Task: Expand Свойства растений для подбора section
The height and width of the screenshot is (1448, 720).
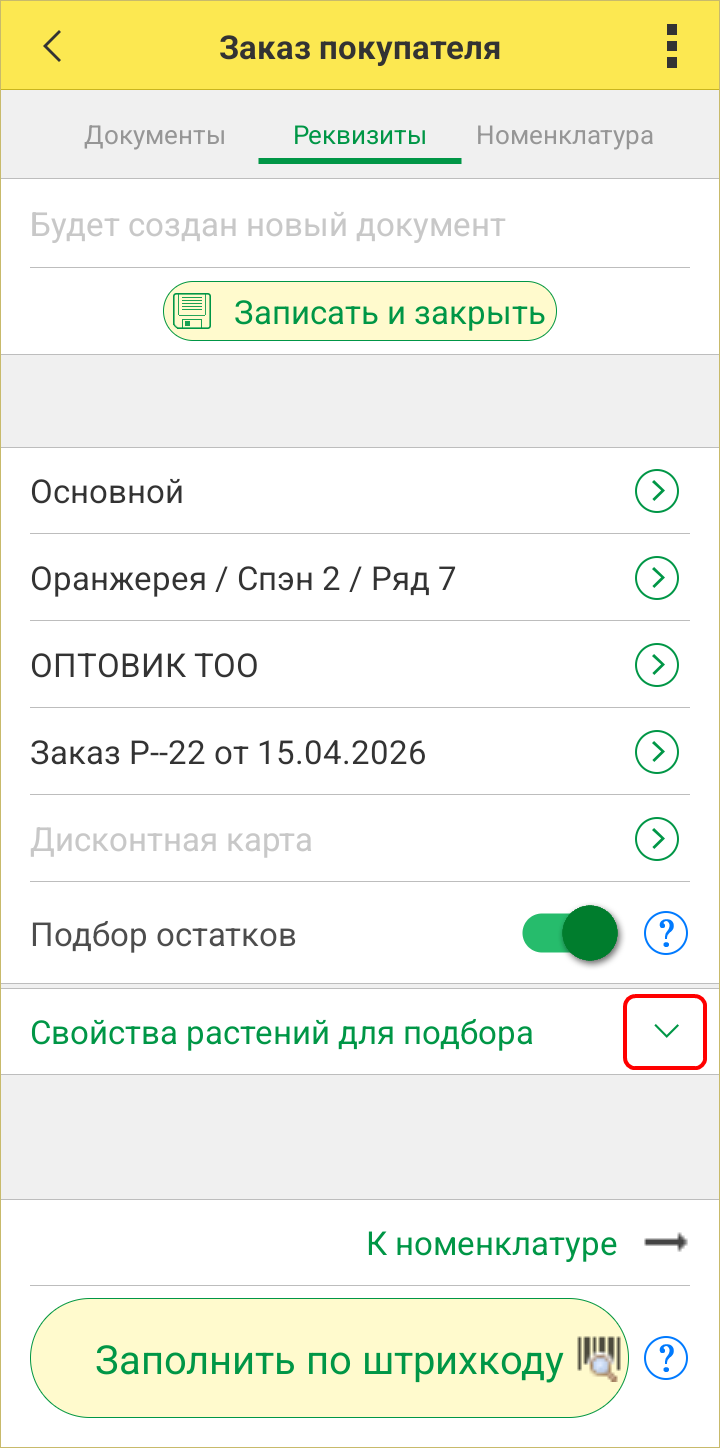Action: coord(665,1031)
